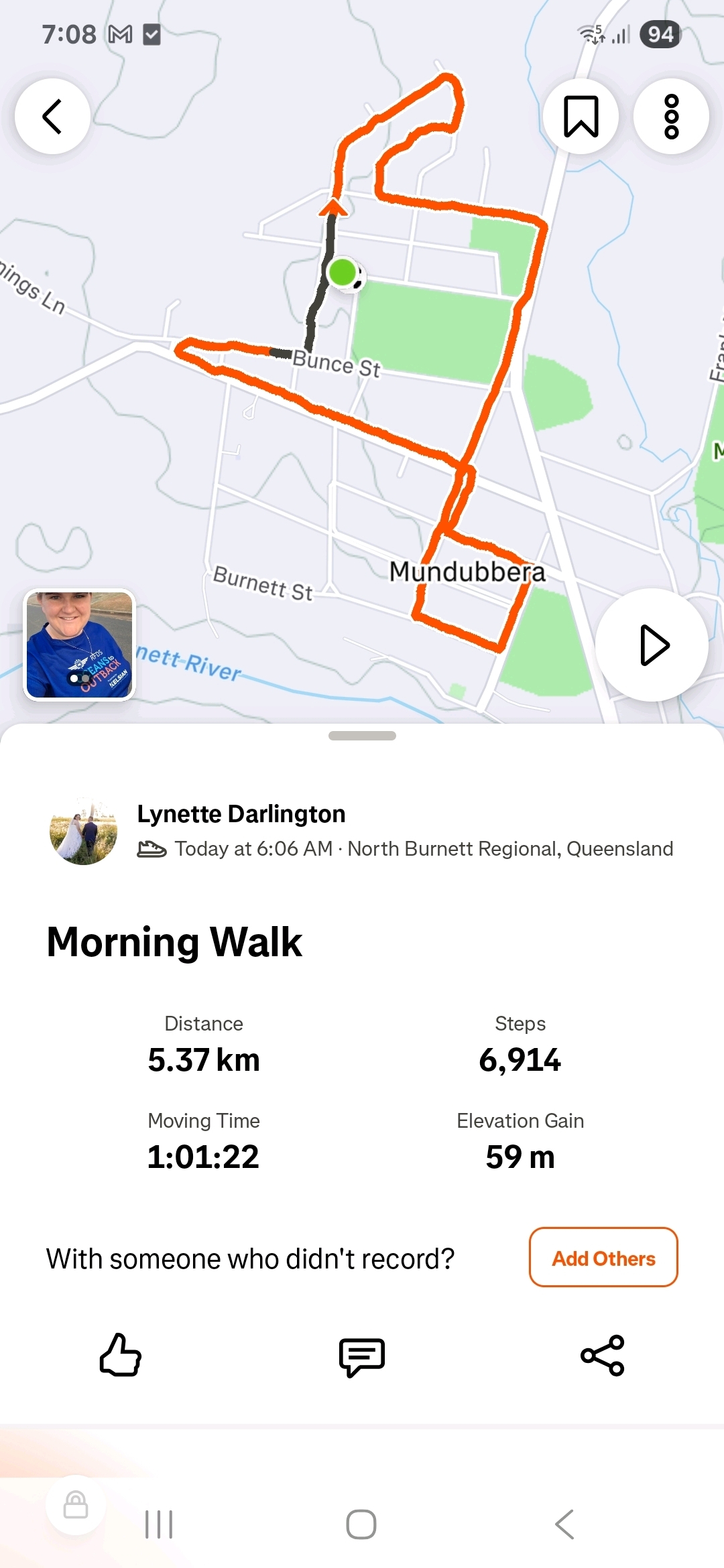Give kudos with the thumbs-up icon
Screen dimensions: 724x1568
[121, 1355]
